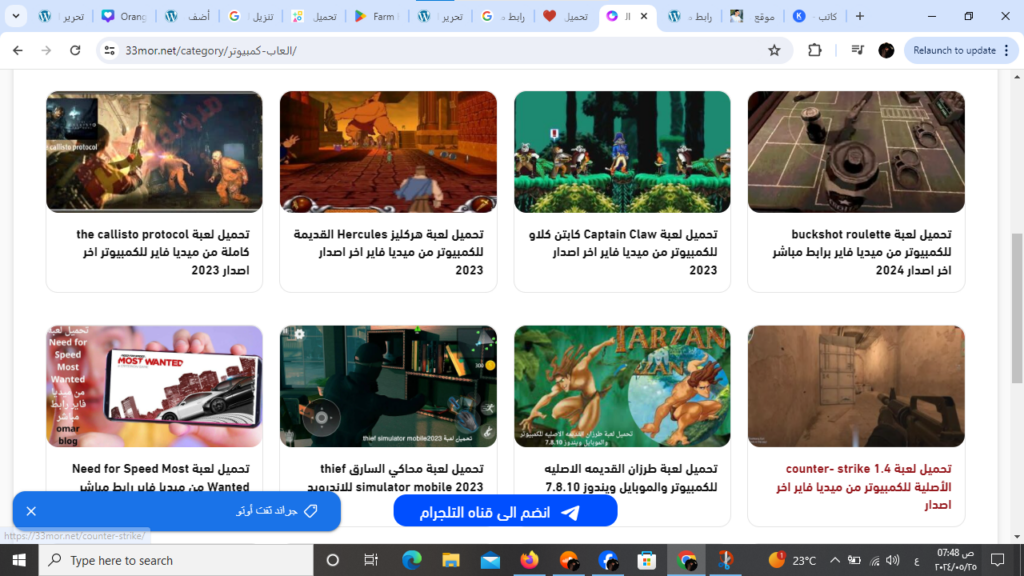Dismiss the blue notification banner

31,511
